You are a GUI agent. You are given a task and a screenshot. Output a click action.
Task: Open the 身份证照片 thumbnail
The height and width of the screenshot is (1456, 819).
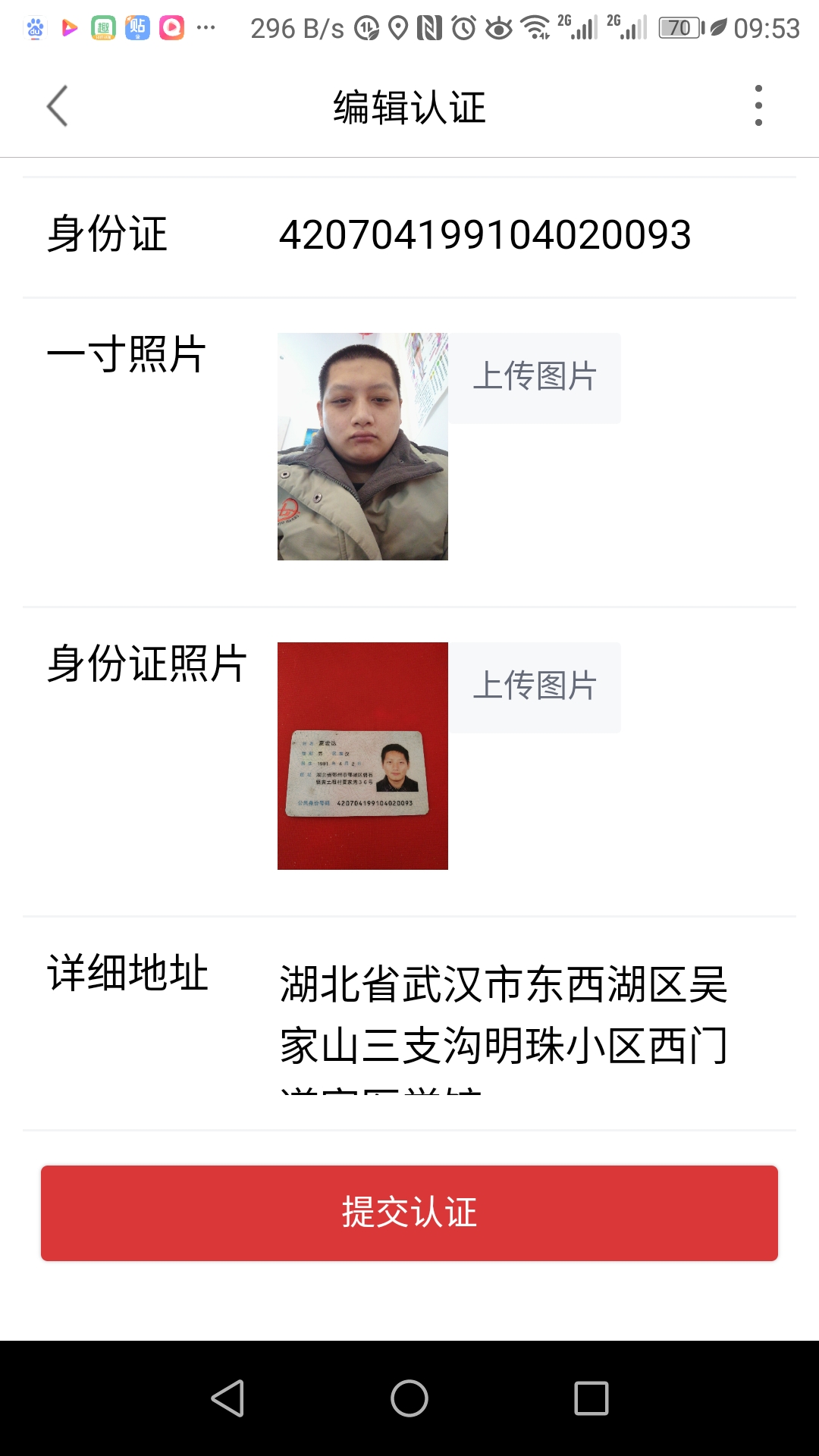[362, 756]
